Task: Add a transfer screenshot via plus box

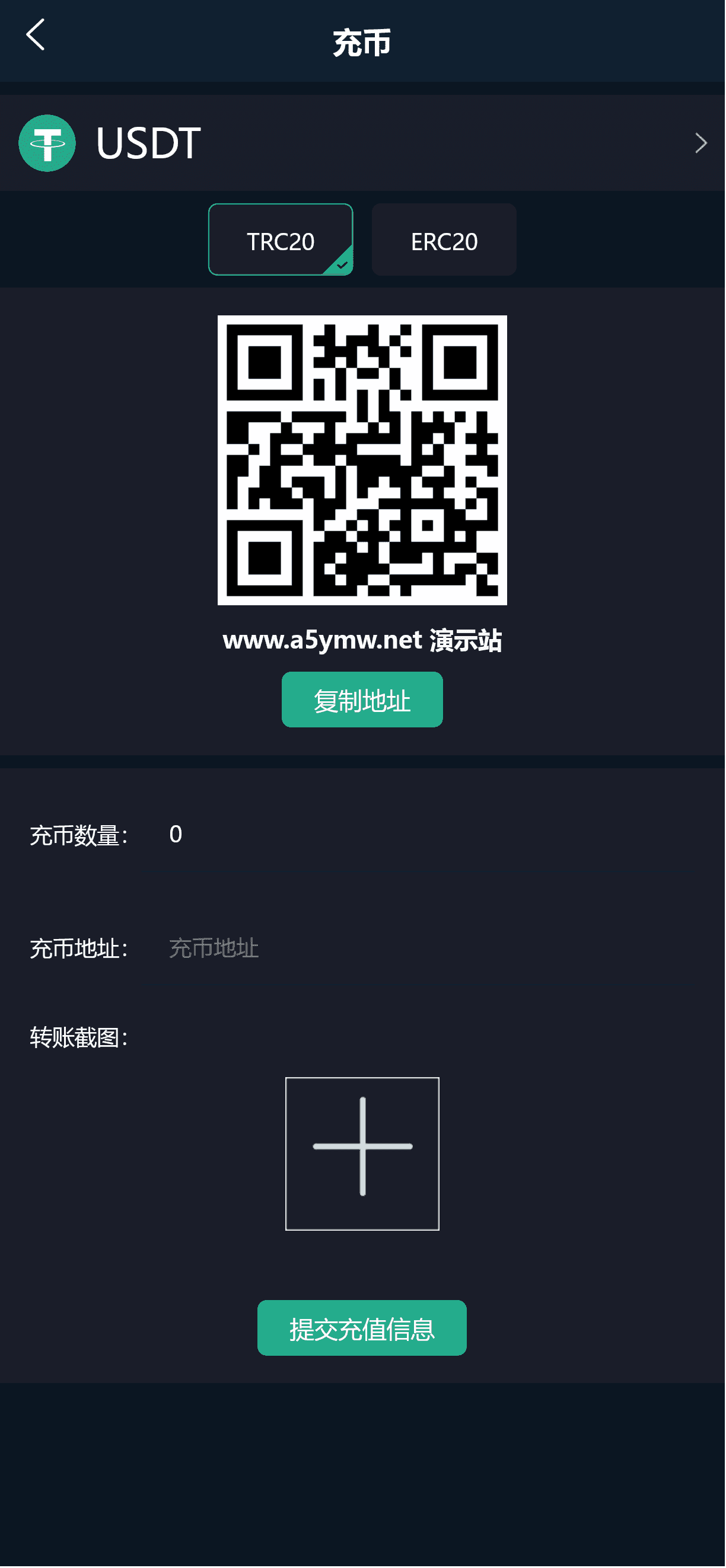Action: point(363,1155)
